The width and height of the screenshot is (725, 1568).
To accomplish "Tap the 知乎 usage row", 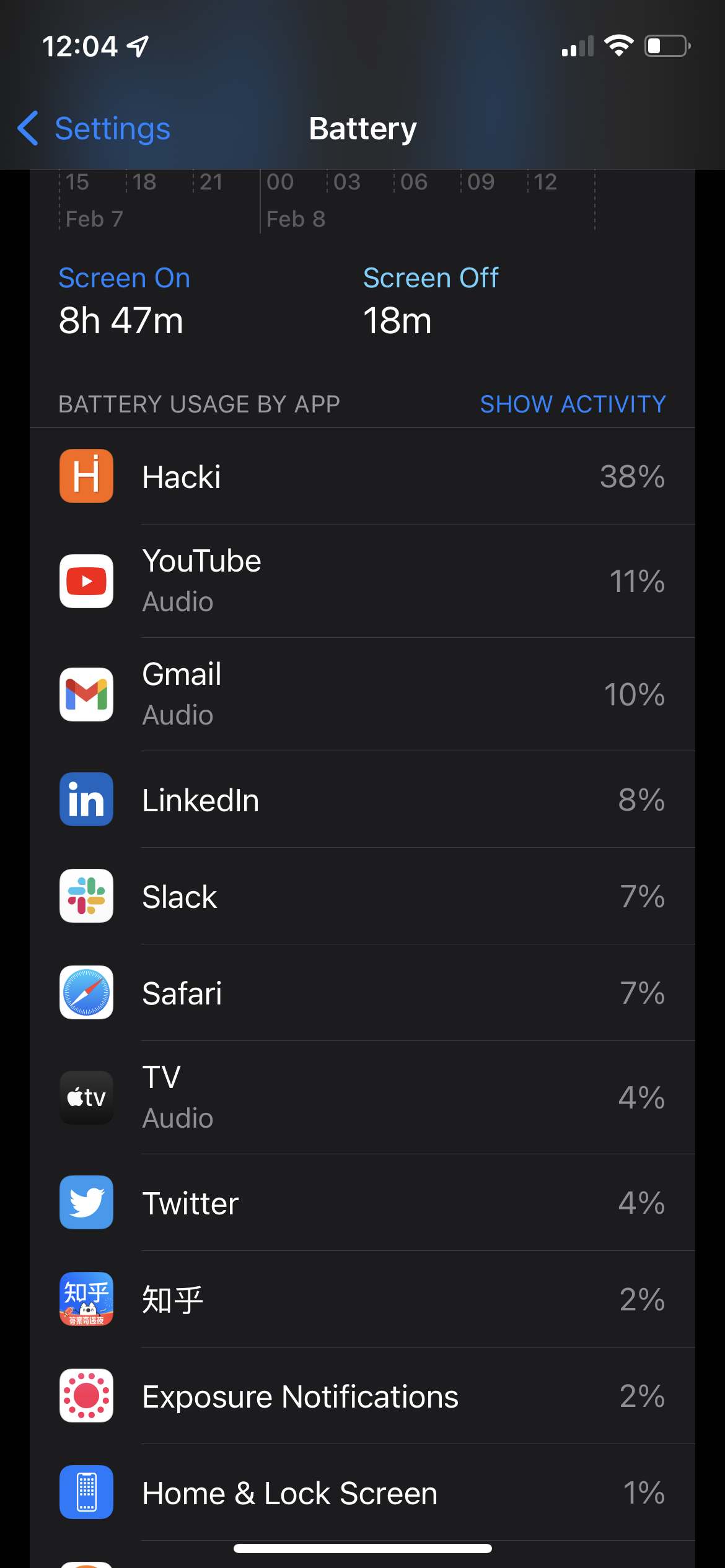I will point(362,1299).
